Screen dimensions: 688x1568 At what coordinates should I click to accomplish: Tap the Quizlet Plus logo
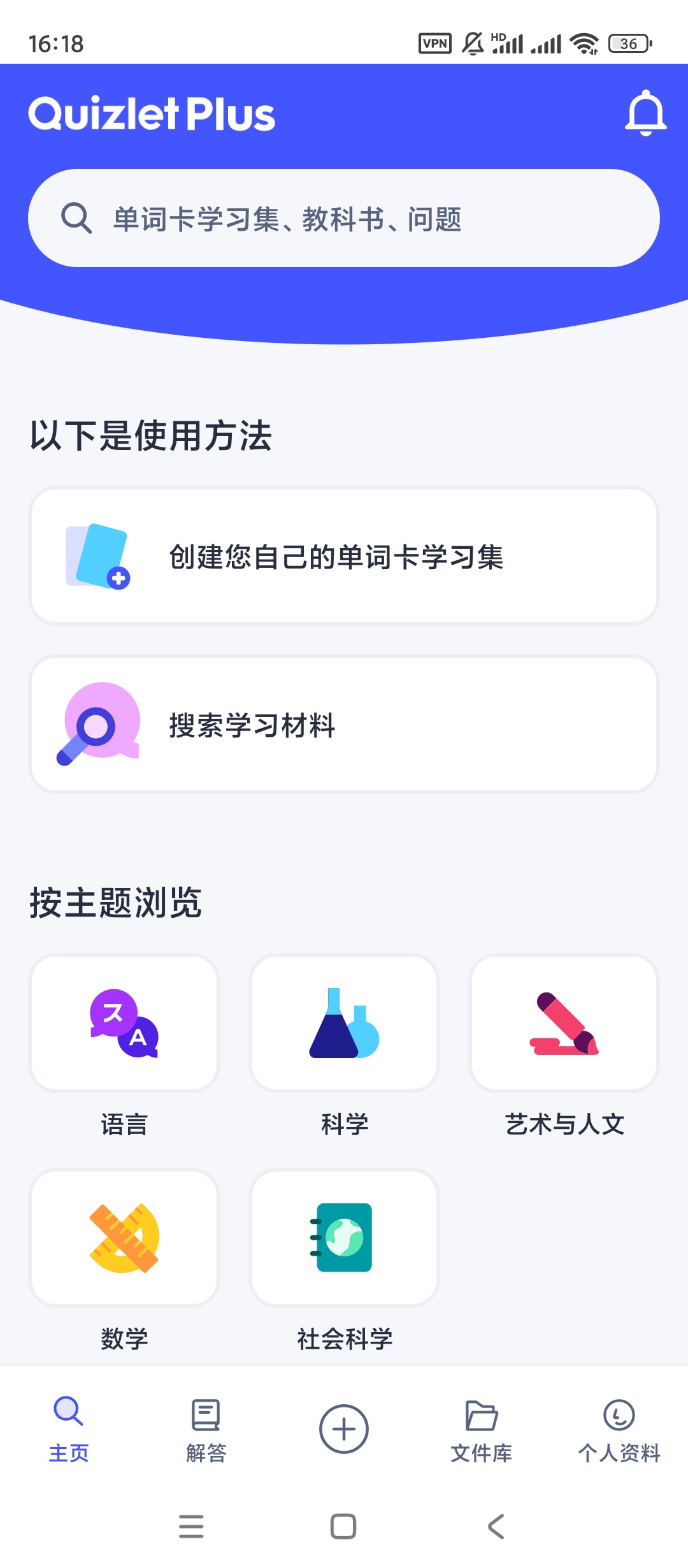point(153,113)
